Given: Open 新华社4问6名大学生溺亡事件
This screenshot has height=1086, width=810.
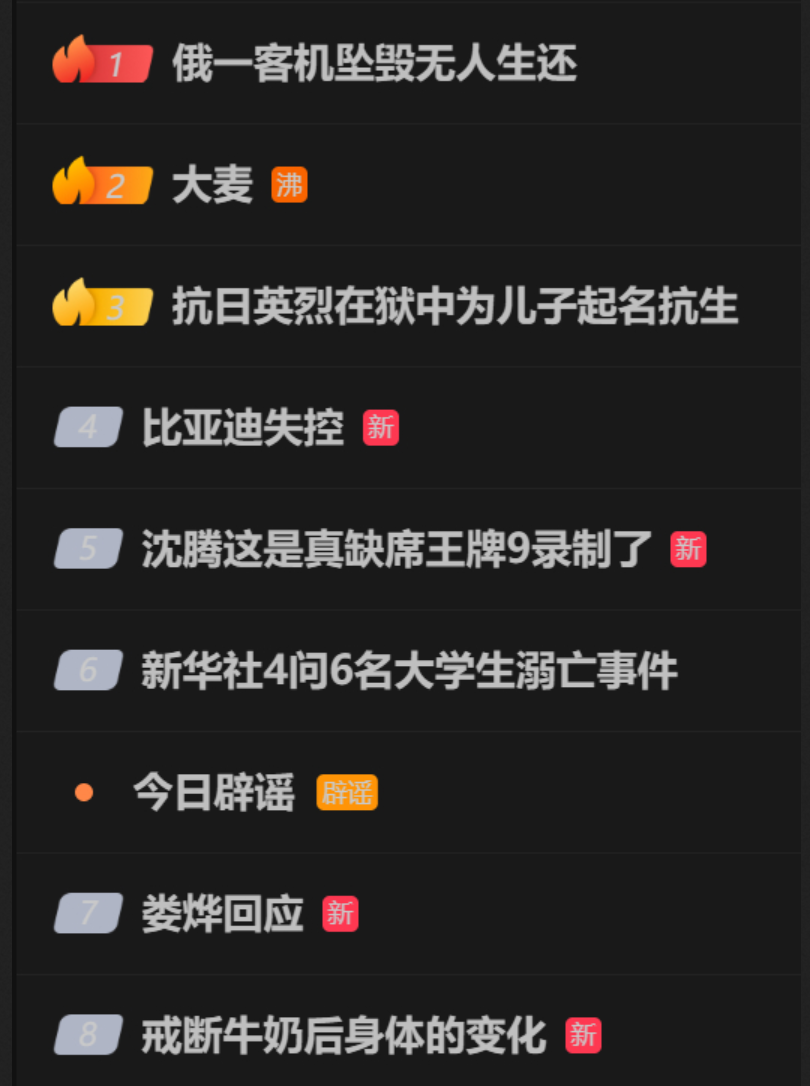Looking at the screenshot, I should [409, 671].
